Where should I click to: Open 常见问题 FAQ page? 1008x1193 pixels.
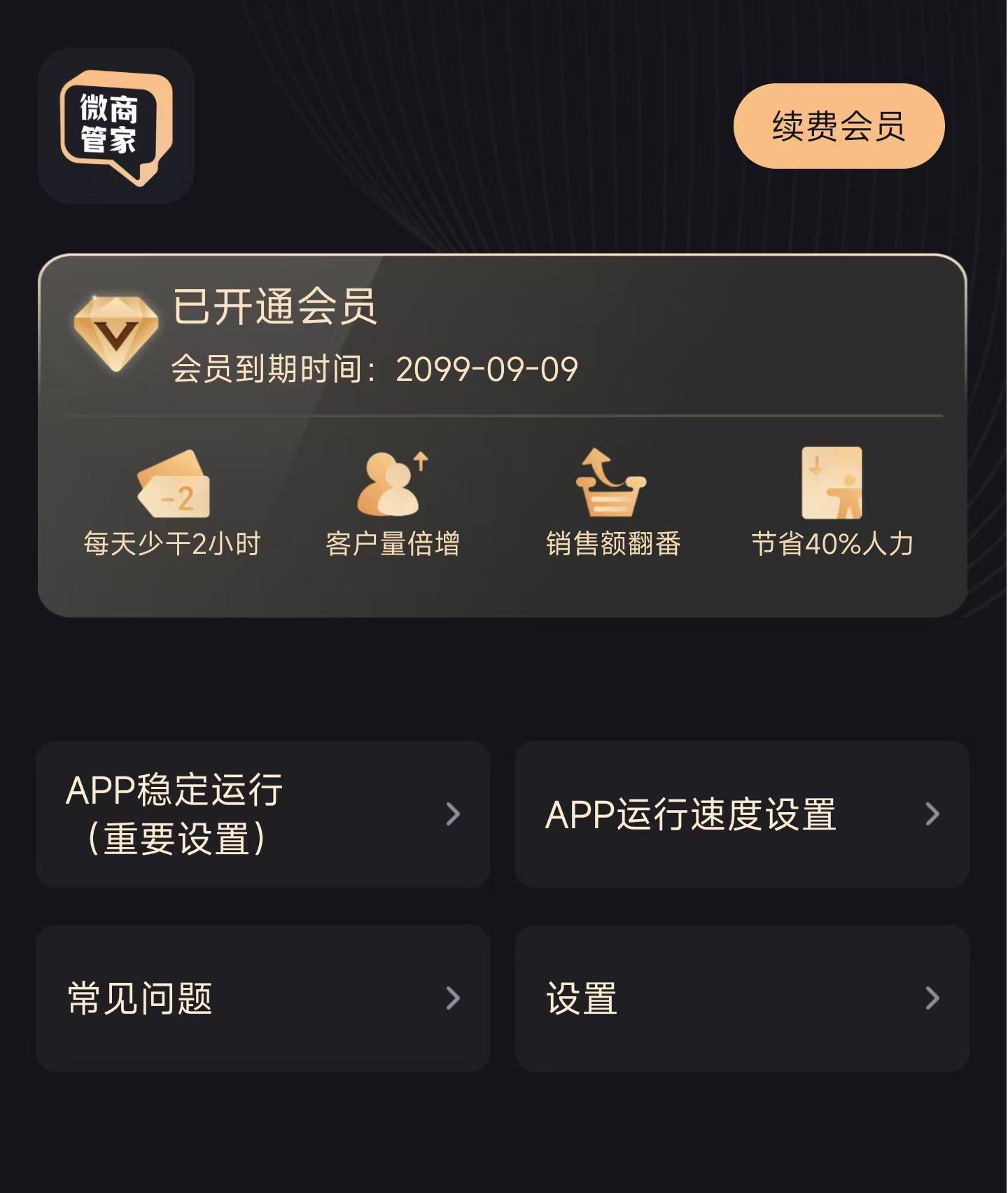click(262, 998)
